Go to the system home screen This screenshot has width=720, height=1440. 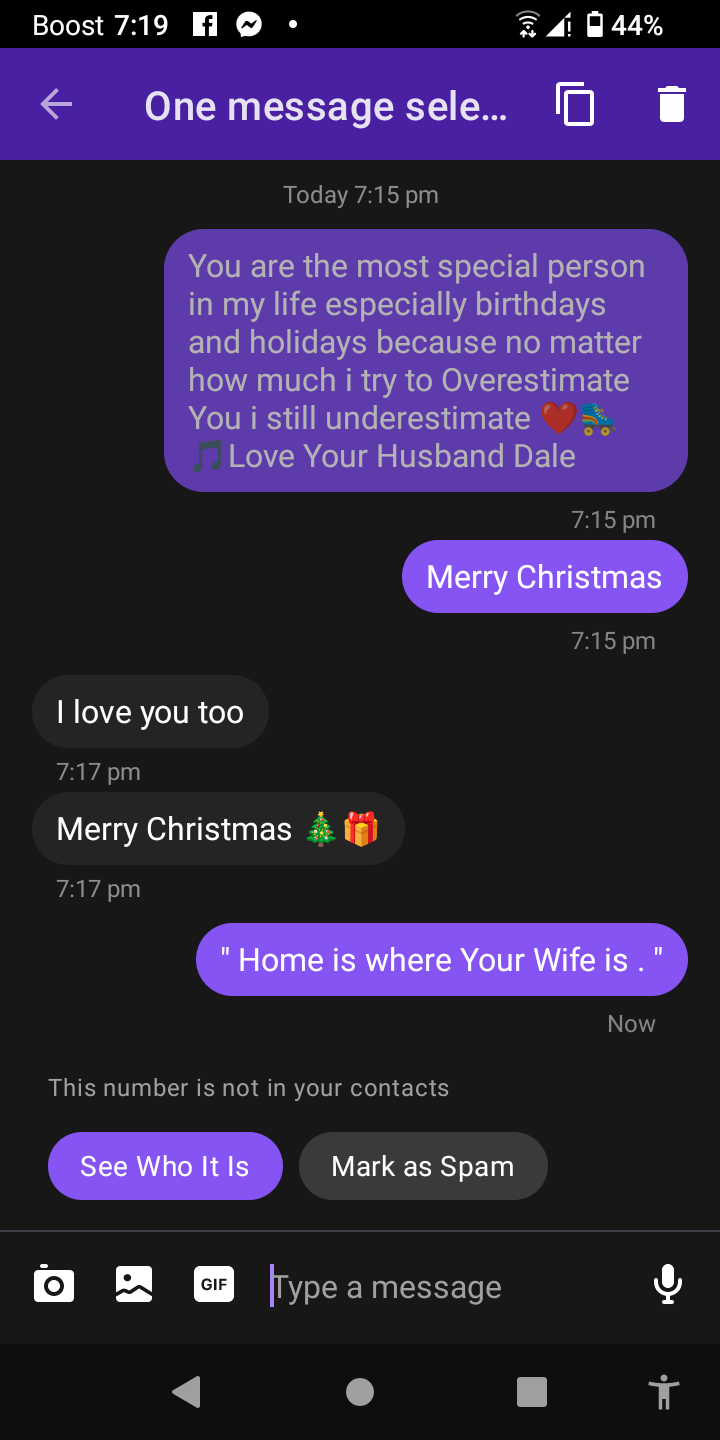point(360,1392)
